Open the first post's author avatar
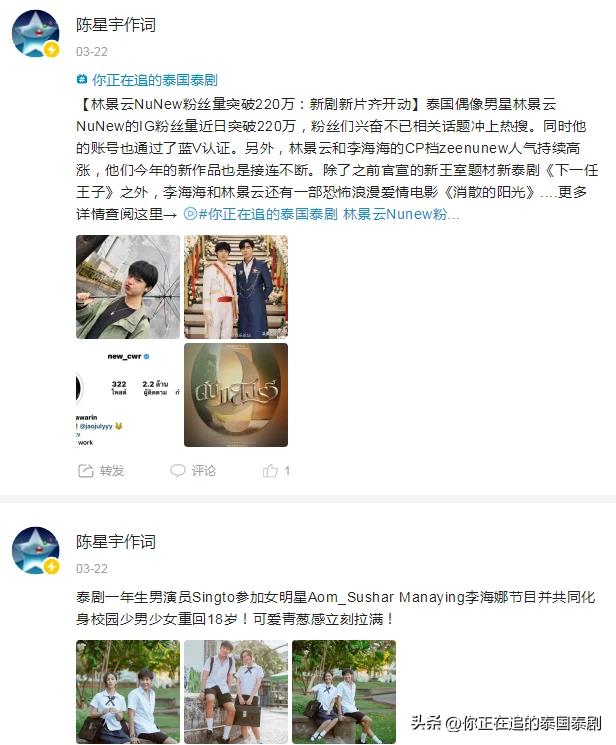The height and width of the screenshot is (745, 616). 35,35
